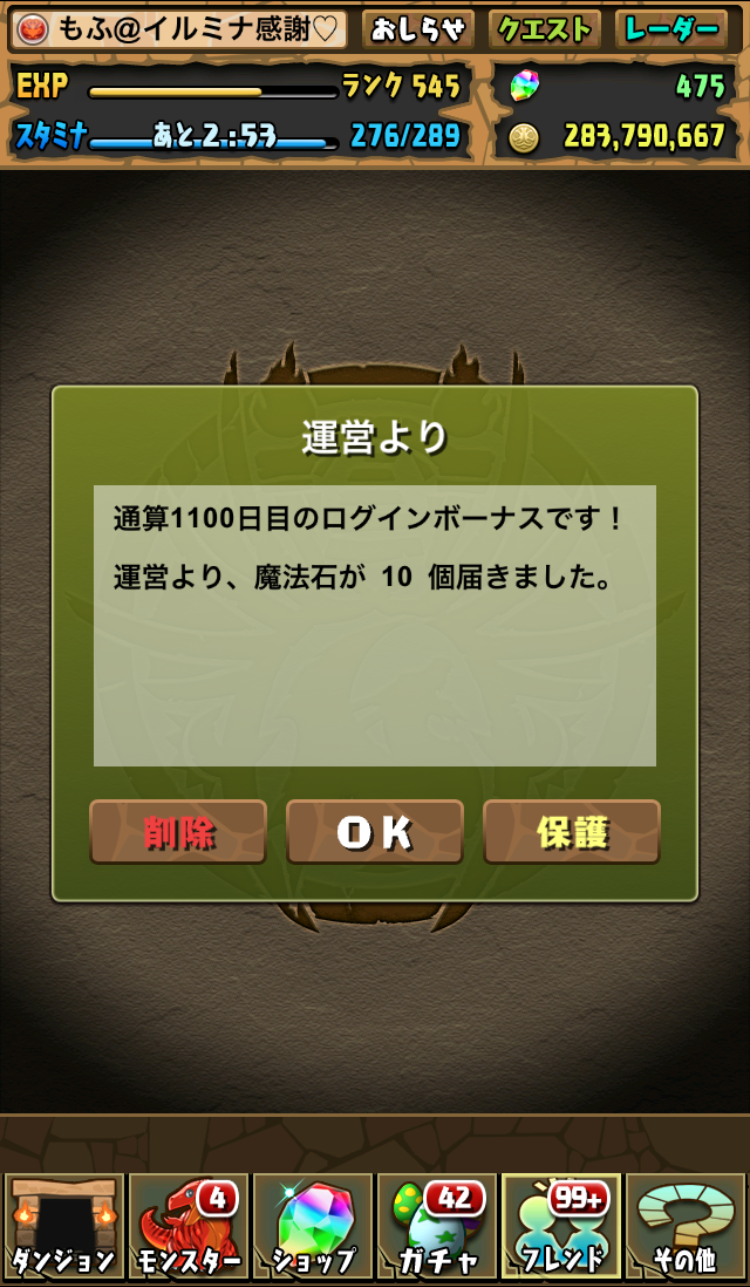Switch to the ダンジョン tab
Screen dimensions: 750x1287
click(65, 1227)
